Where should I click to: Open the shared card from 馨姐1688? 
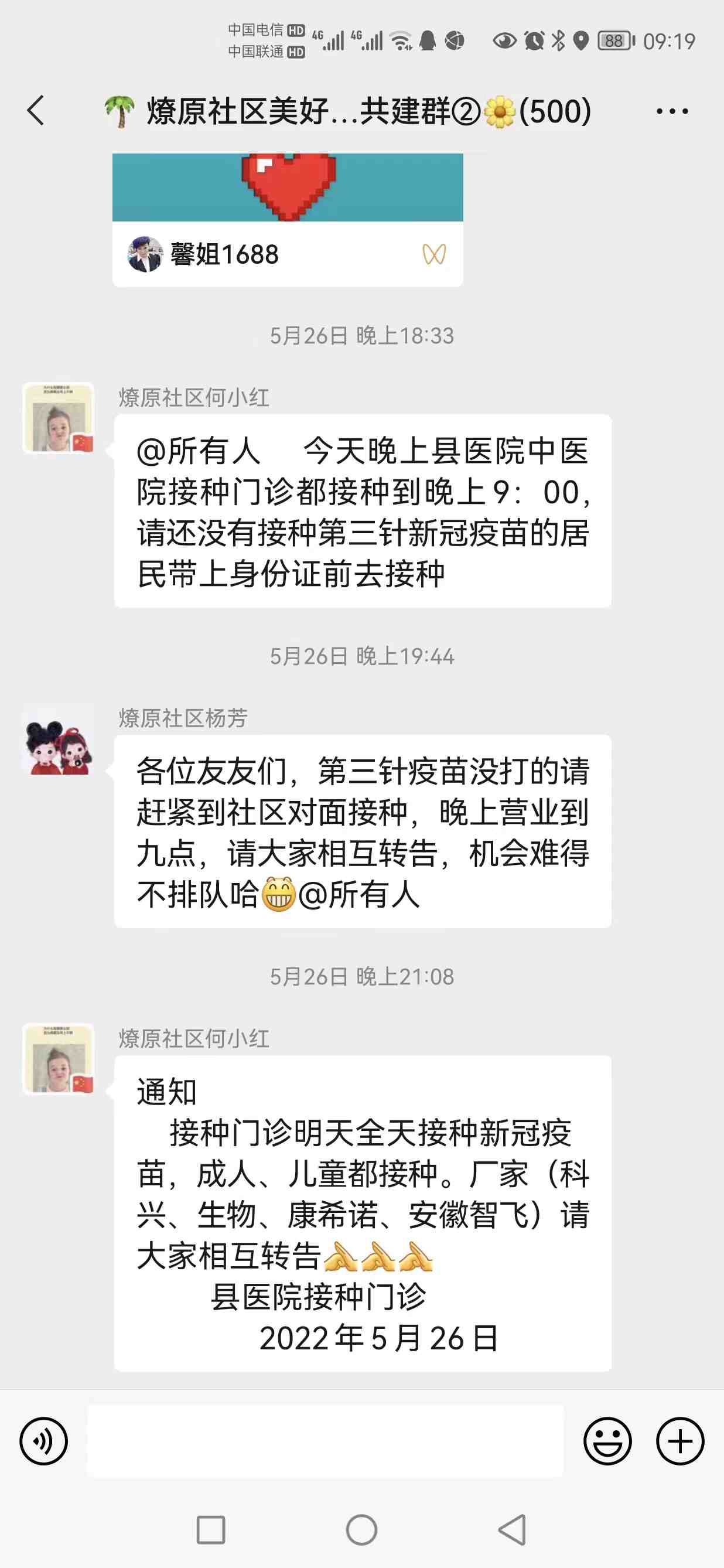click(287, 220)
